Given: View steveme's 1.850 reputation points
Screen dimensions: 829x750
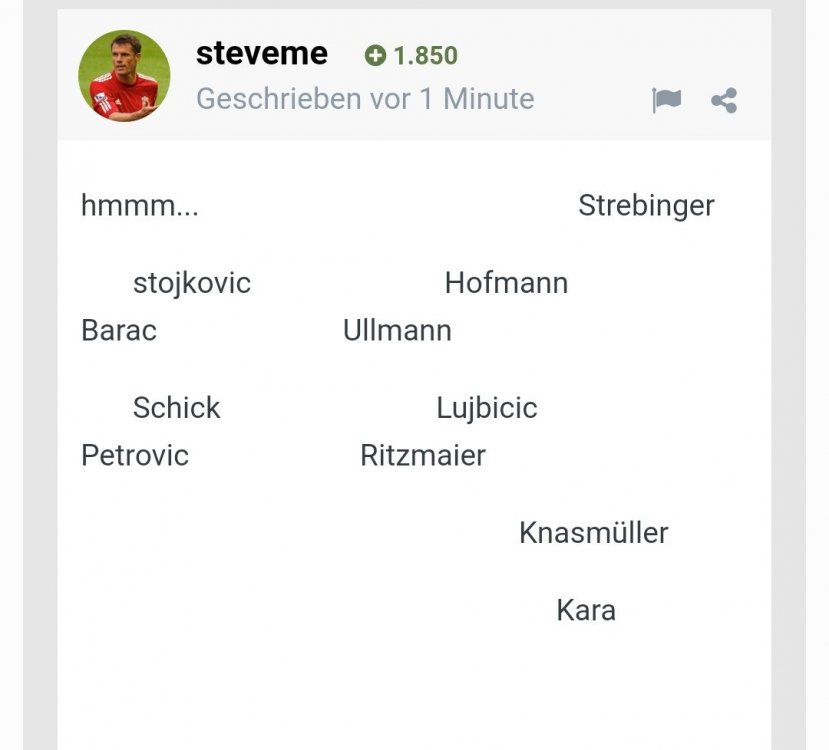Looking at the screenshot, I should [411, 56].
